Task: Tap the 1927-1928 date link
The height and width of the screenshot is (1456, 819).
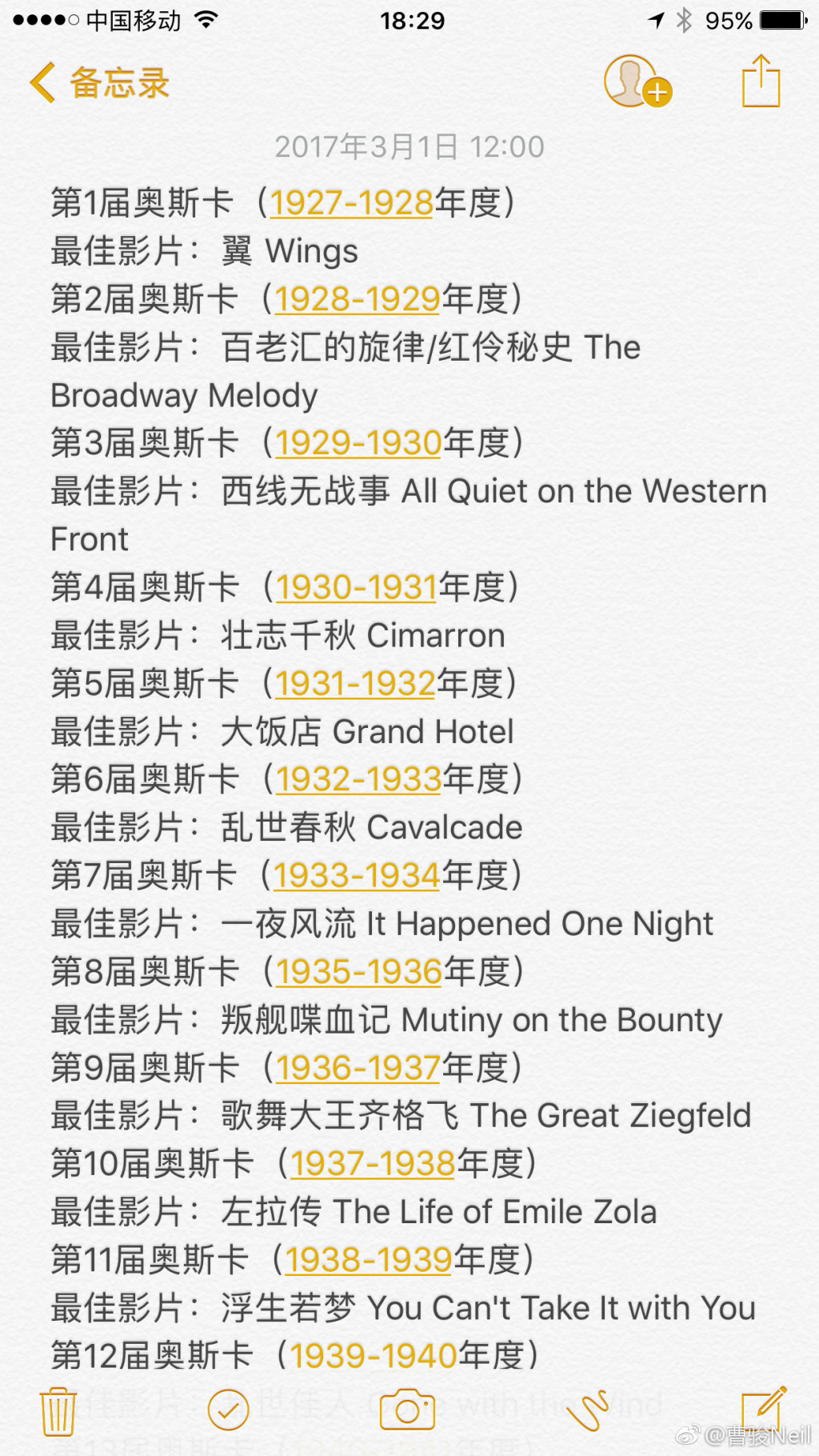Action: coord(351,203)
